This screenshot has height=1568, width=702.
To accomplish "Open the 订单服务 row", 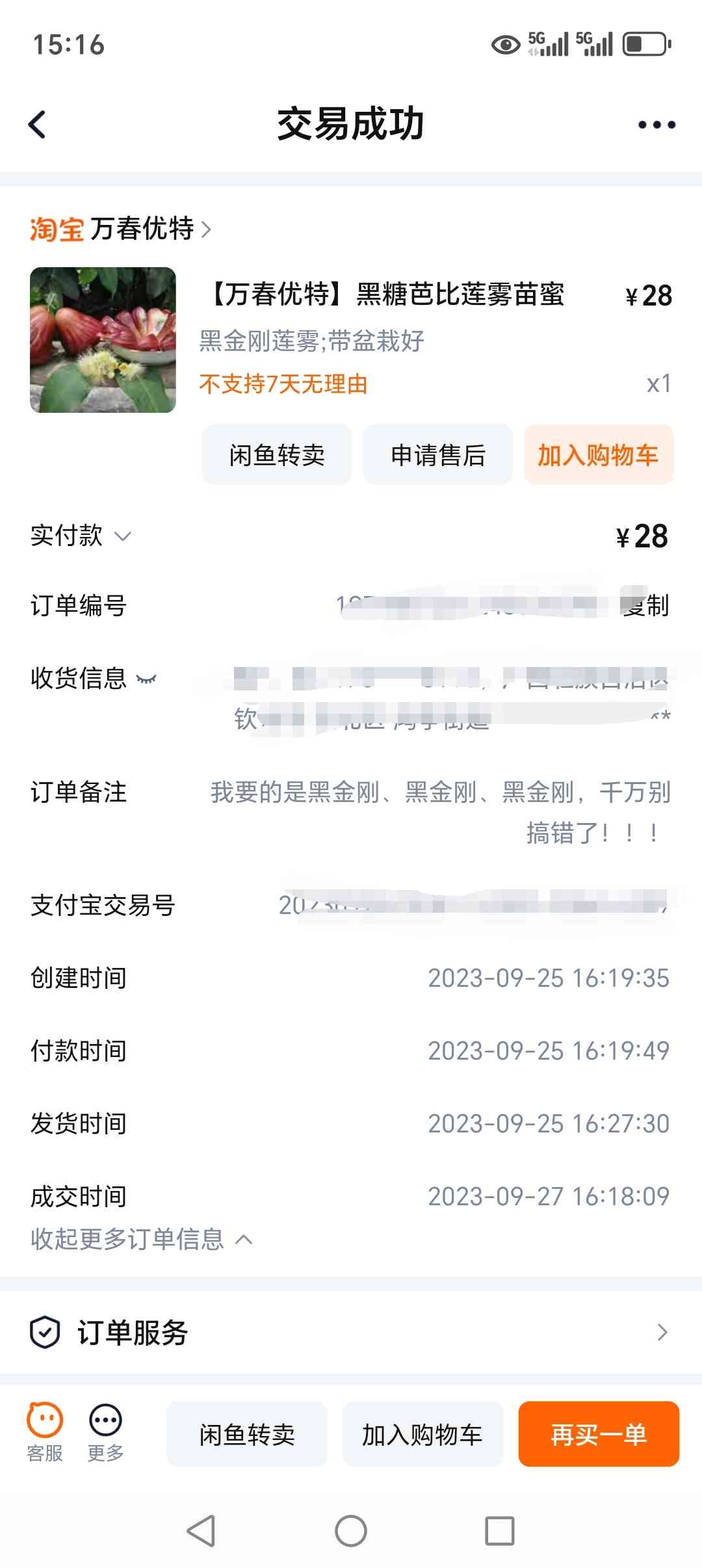I will (x=351, y=1332).
